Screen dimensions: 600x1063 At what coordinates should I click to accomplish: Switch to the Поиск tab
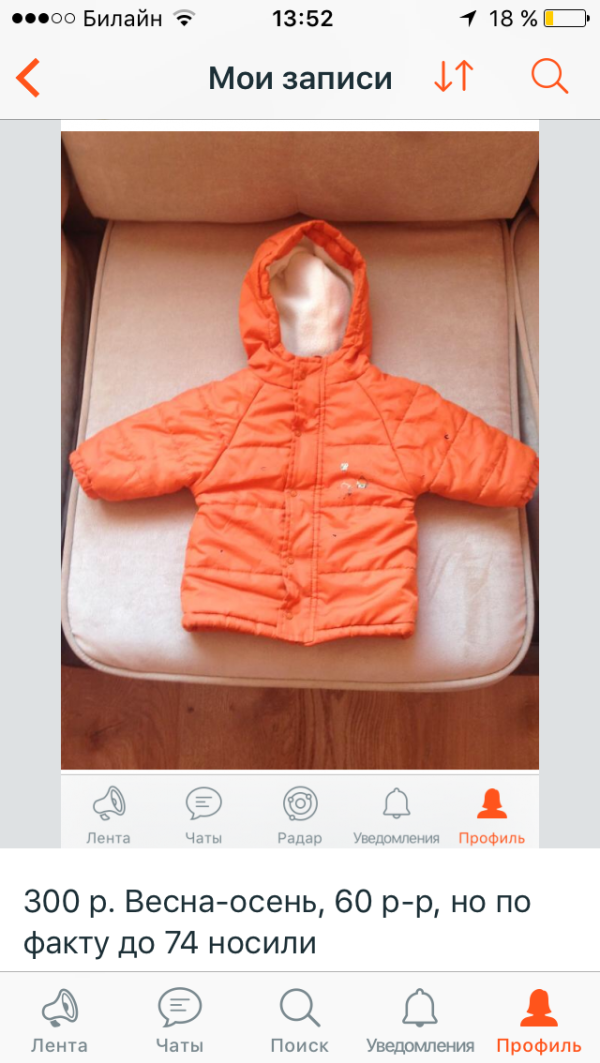click(x=300, y=1021)
